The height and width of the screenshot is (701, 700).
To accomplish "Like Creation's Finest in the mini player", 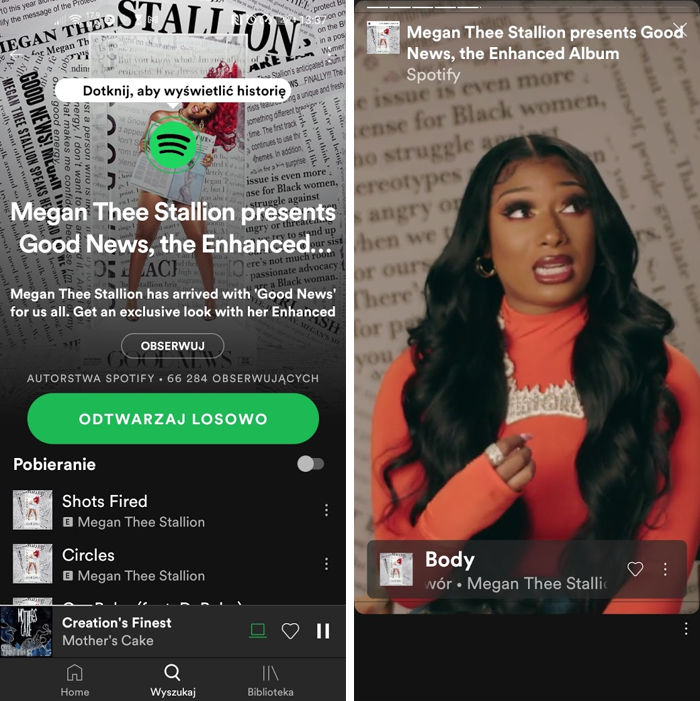I will tap(290, 631).
